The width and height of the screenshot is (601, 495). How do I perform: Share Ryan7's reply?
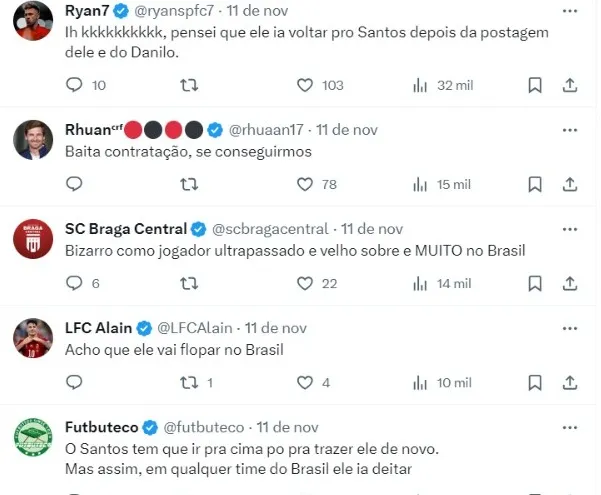[x=570, y=86]
